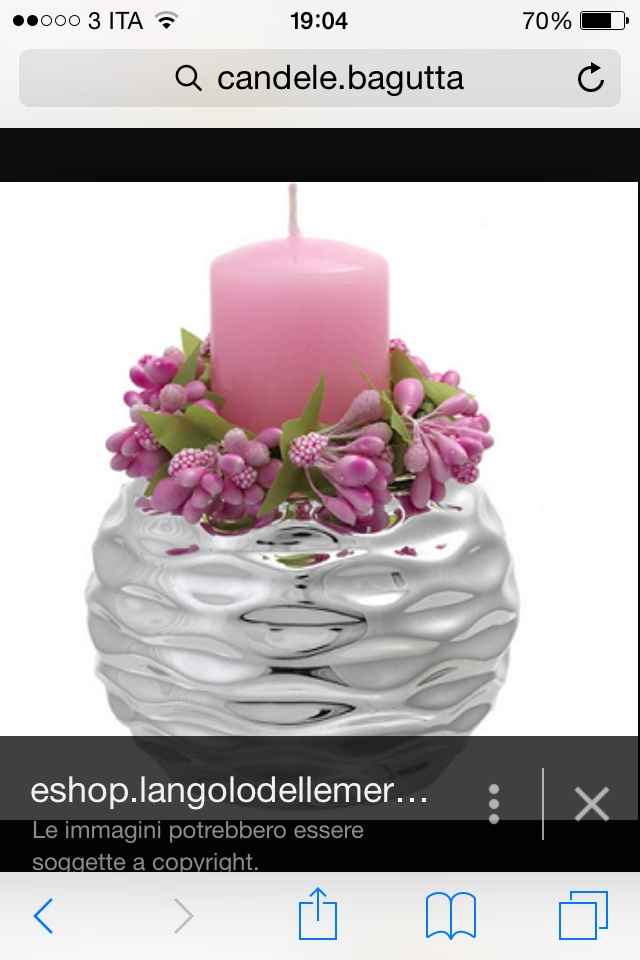Tap the pink candle image

(300, 460)
